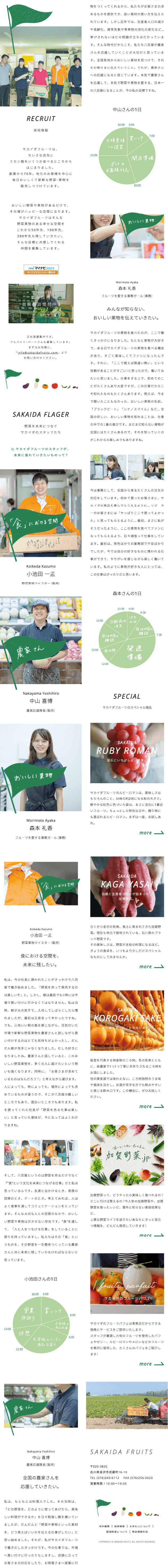
Task: Open the マイナビ2023 entry banner
Action: [x=41, y=269]
